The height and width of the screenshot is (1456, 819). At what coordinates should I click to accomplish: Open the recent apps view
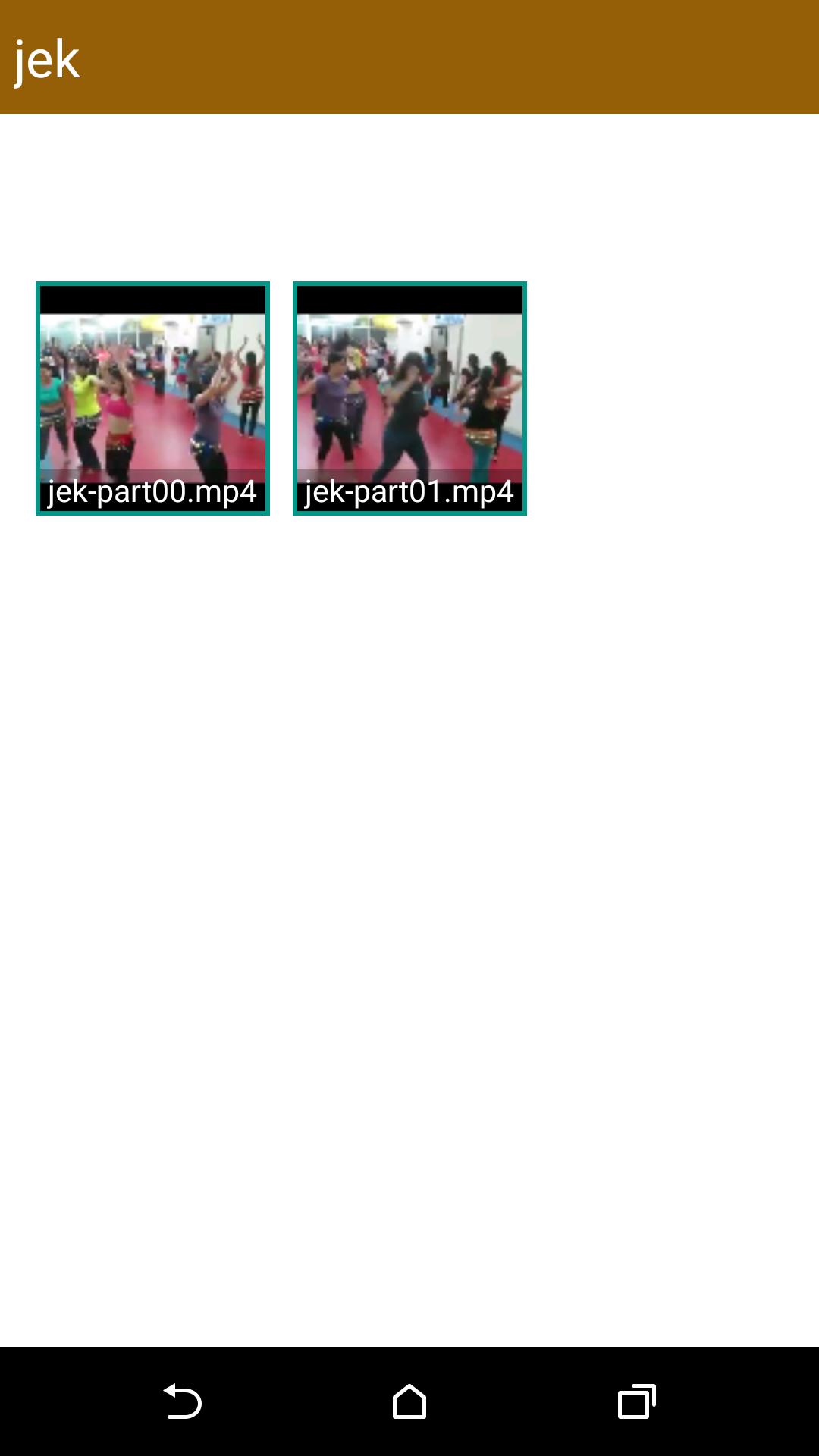(x=636, y=1401)
